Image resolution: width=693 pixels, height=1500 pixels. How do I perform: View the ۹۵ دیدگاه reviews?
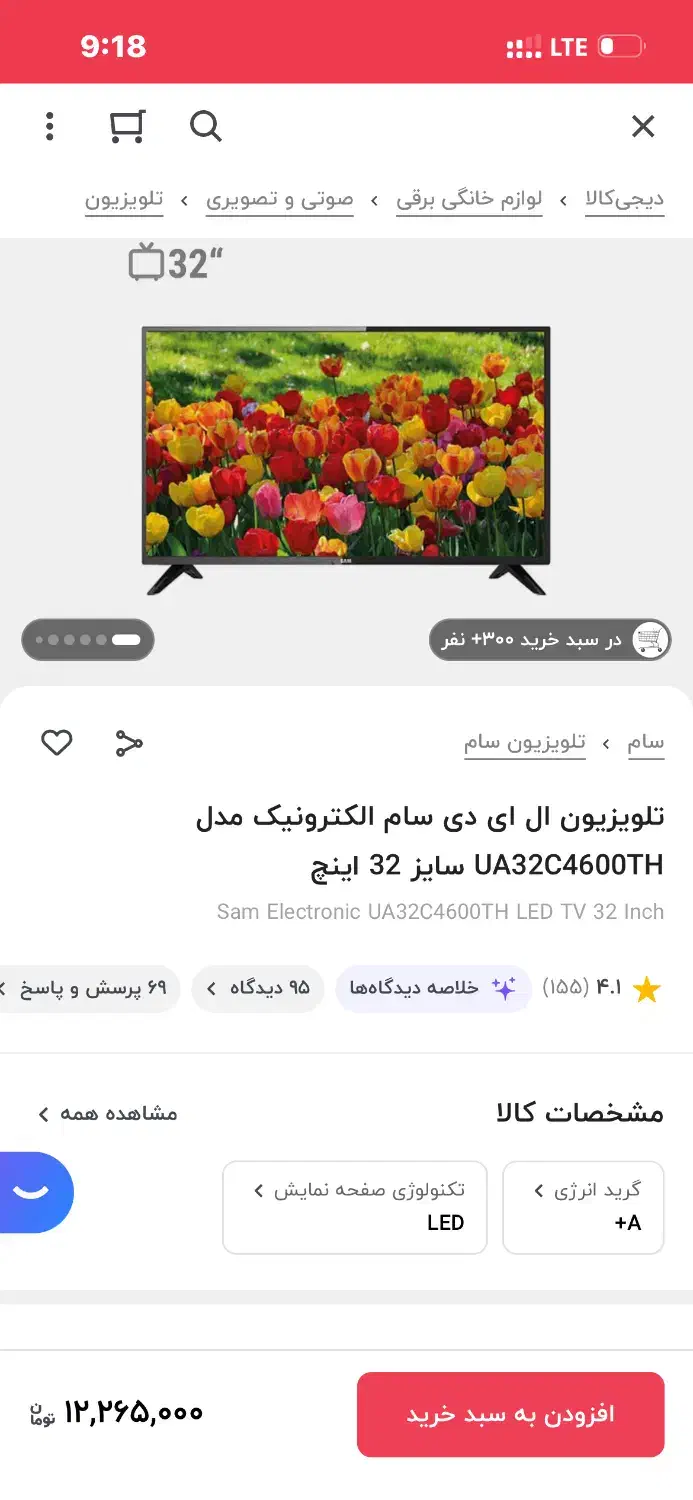pos(258,989)
